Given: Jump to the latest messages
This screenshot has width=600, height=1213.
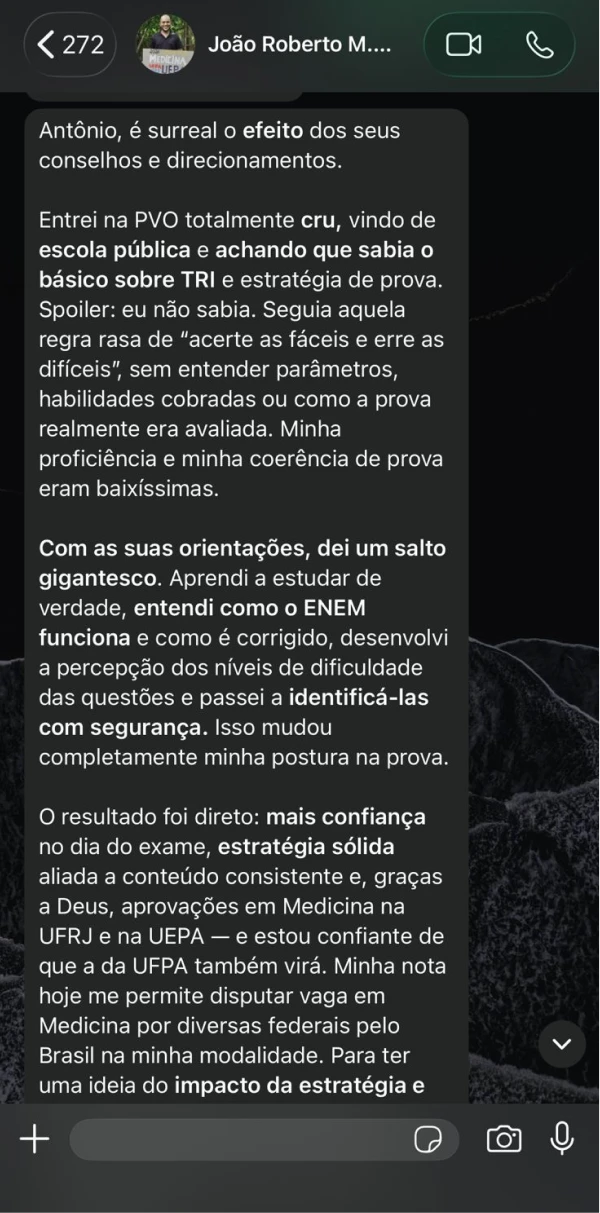Looking at the screenshot, I should [562, 1044].
